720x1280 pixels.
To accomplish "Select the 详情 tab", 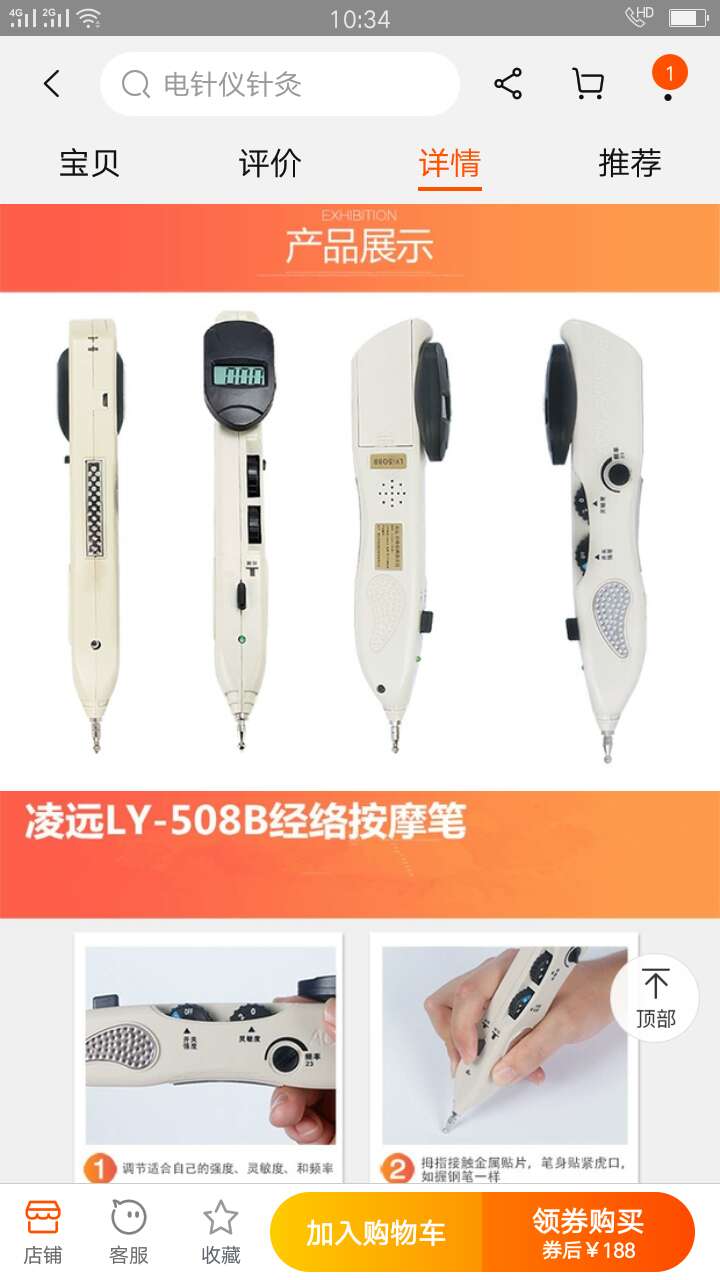I will point(450,163).
